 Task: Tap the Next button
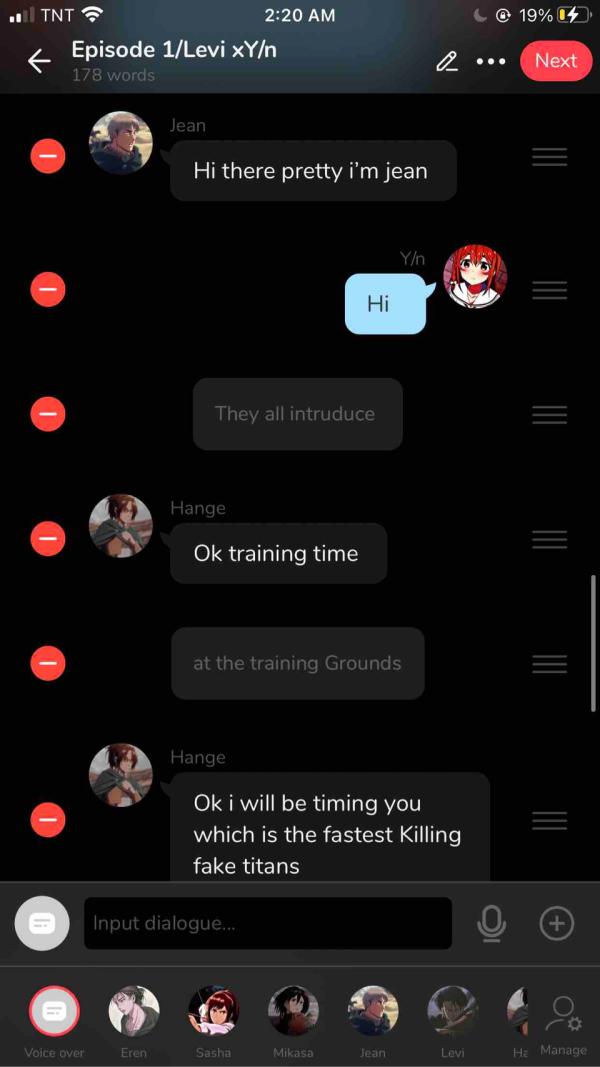(x=555, y=61)
